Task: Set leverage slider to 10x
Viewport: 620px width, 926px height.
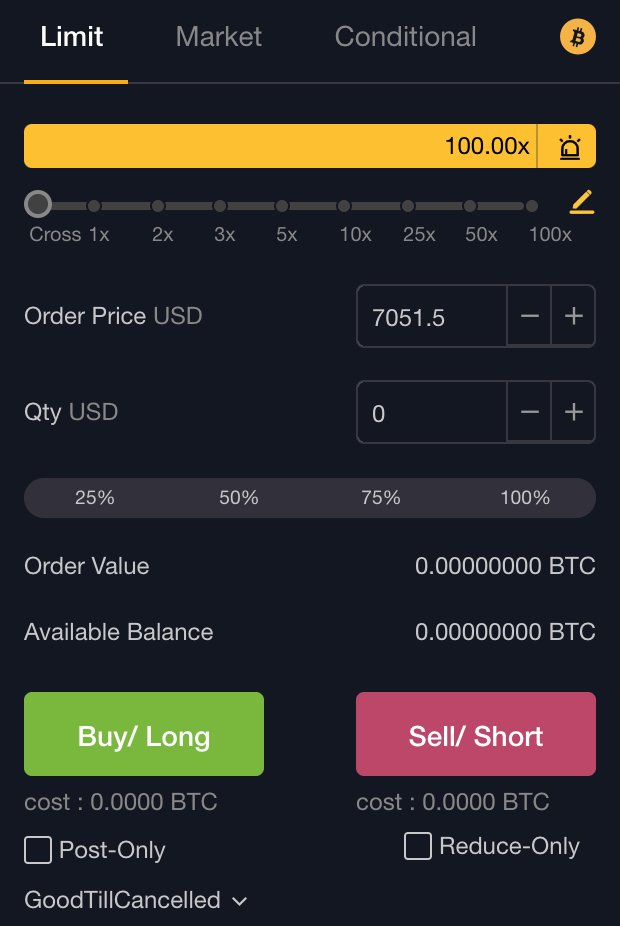Action: coord(344,206)
